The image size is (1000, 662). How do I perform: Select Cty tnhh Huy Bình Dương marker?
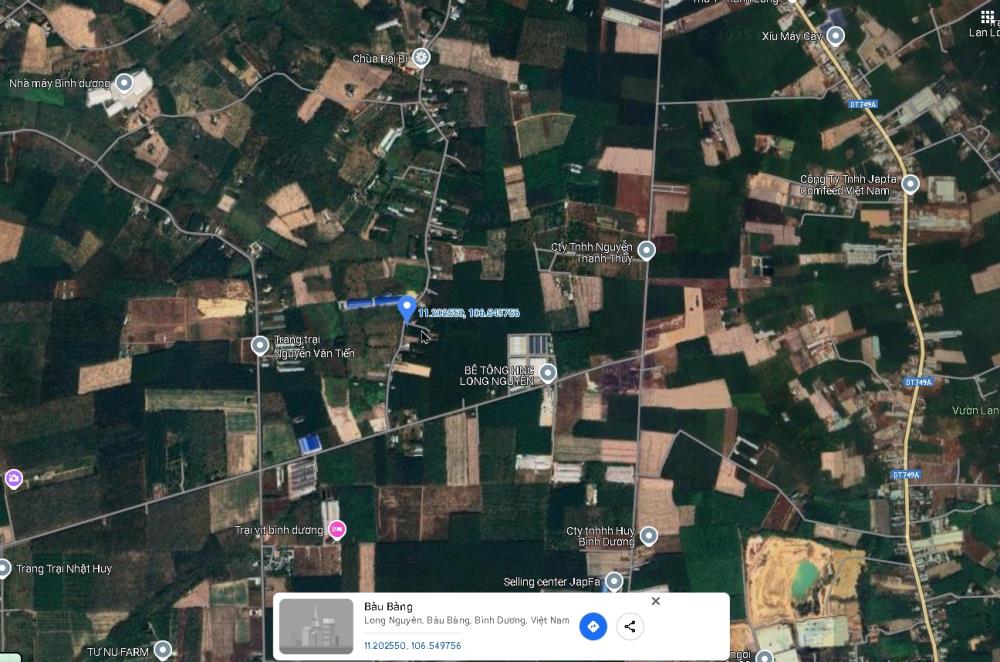[649, 536]
